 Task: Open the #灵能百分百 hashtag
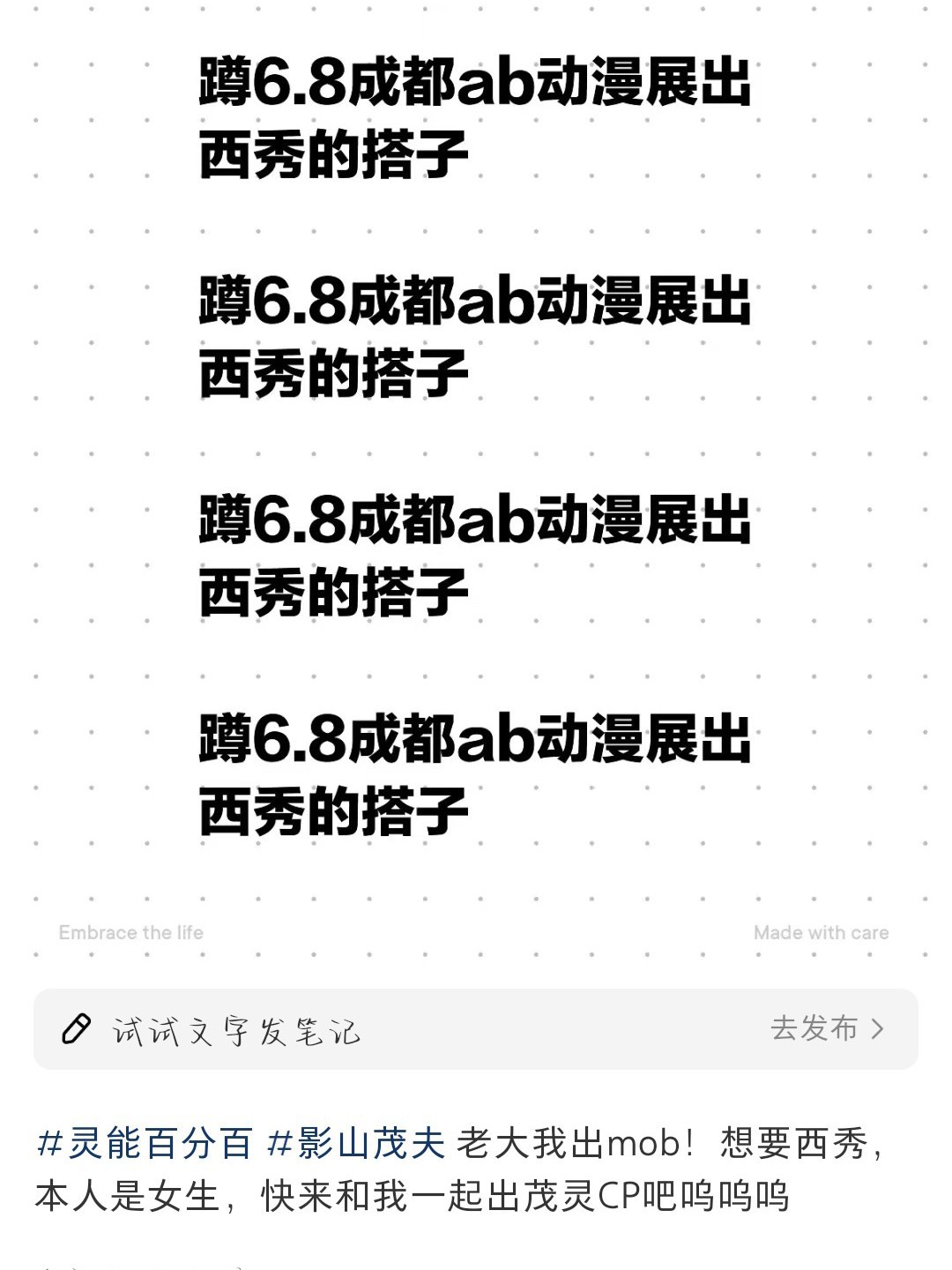(145, 1143)
